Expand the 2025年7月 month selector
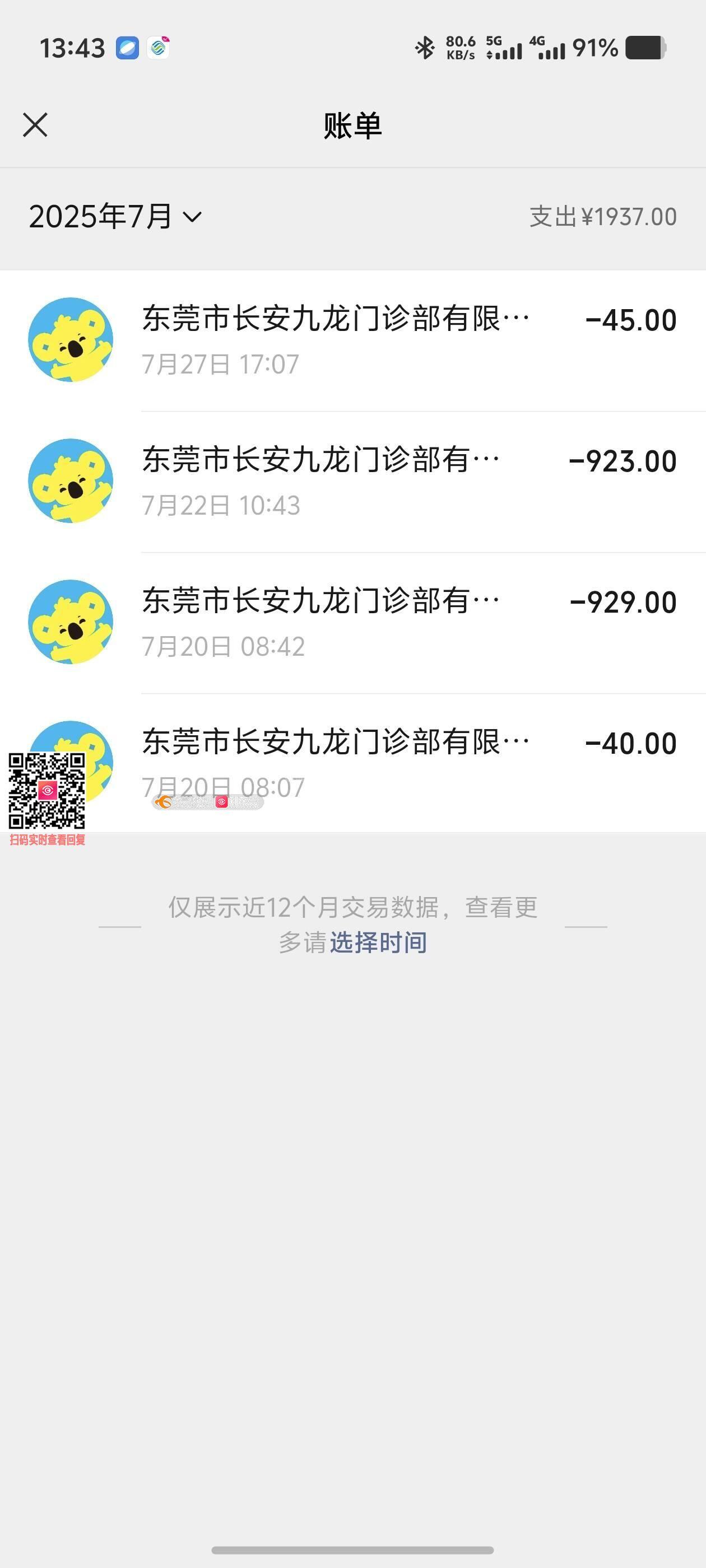The width and height of the screenshot is (706, 1568). click(115, 217)
